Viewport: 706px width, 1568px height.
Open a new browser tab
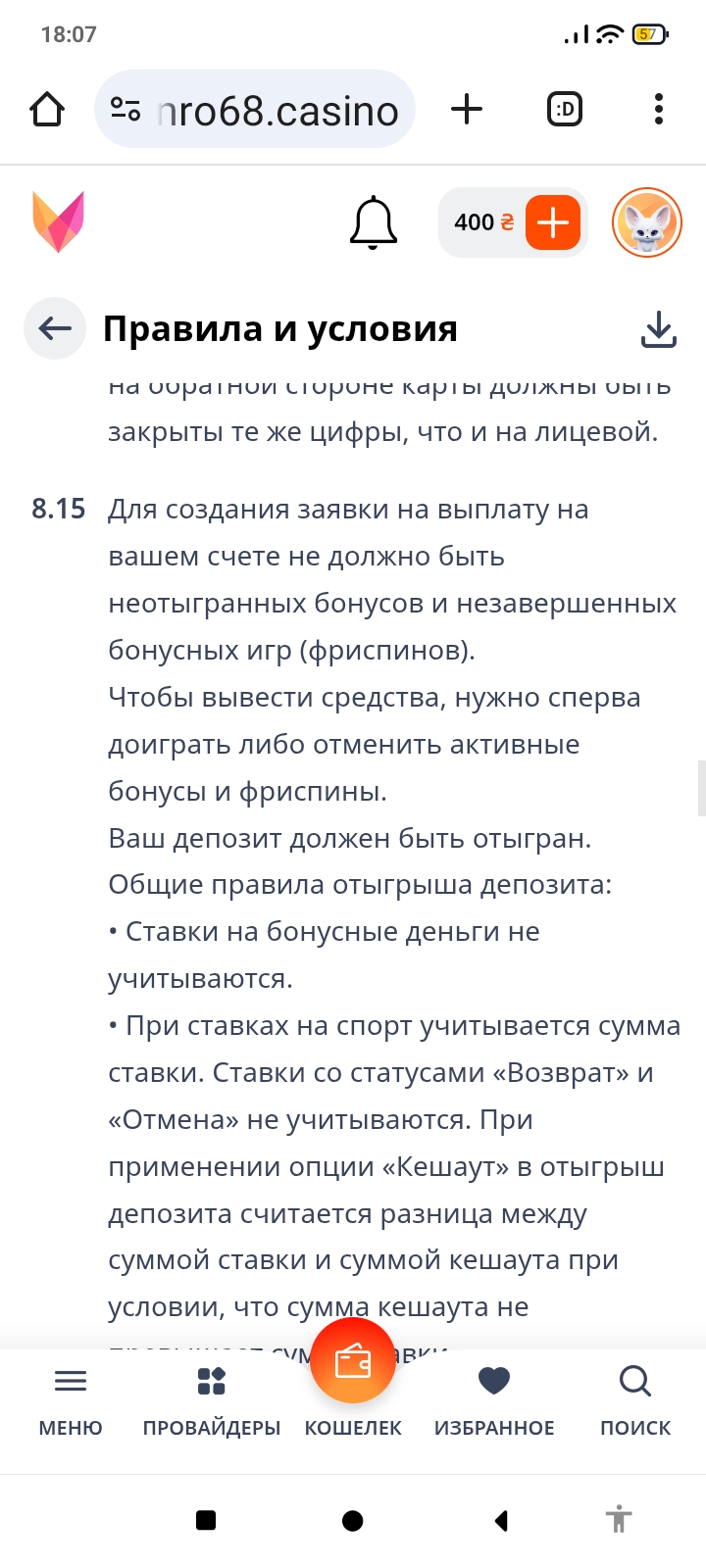coord(467,110)
